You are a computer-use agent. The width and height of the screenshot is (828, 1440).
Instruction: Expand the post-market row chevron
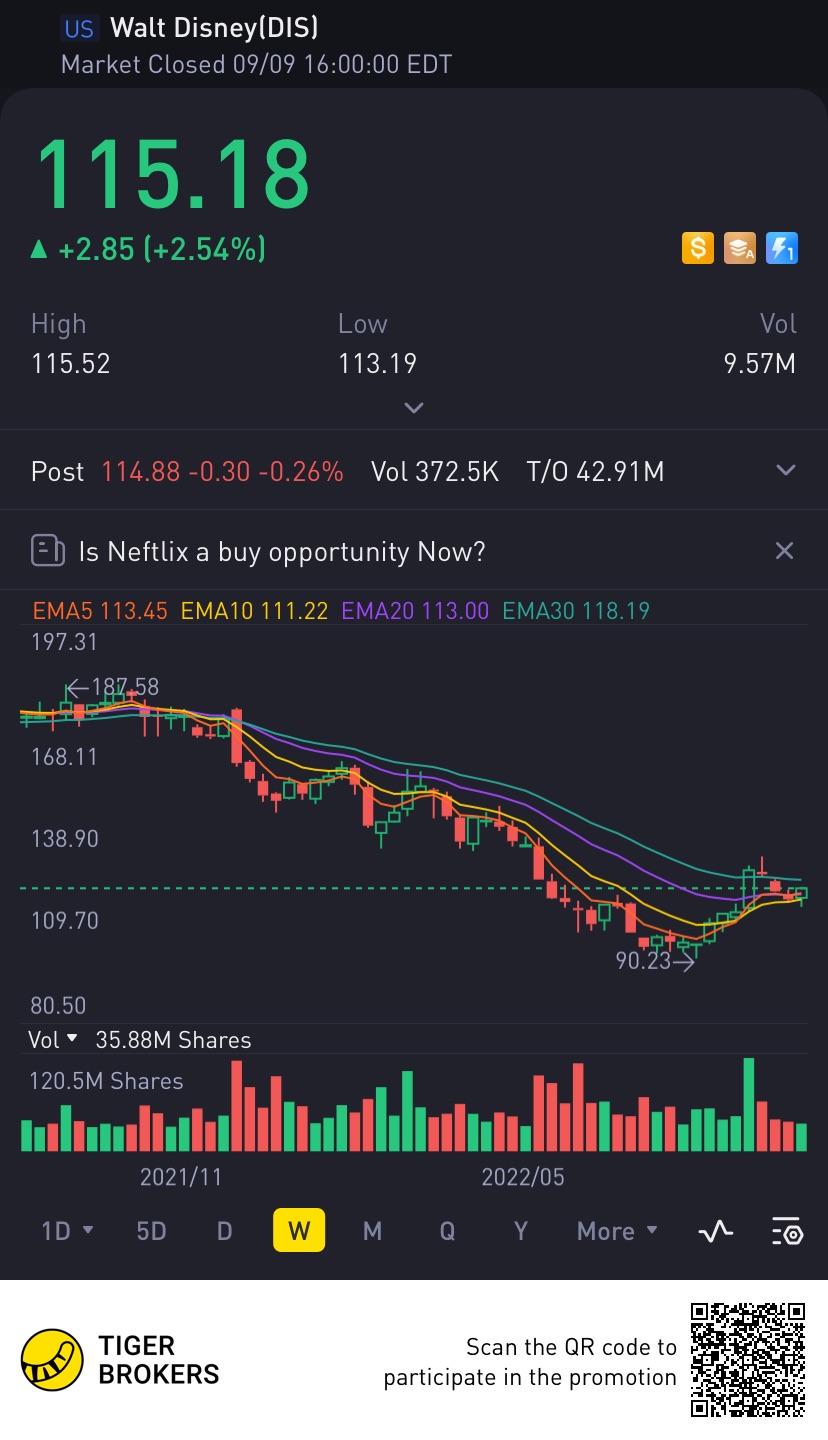point(786,471)
